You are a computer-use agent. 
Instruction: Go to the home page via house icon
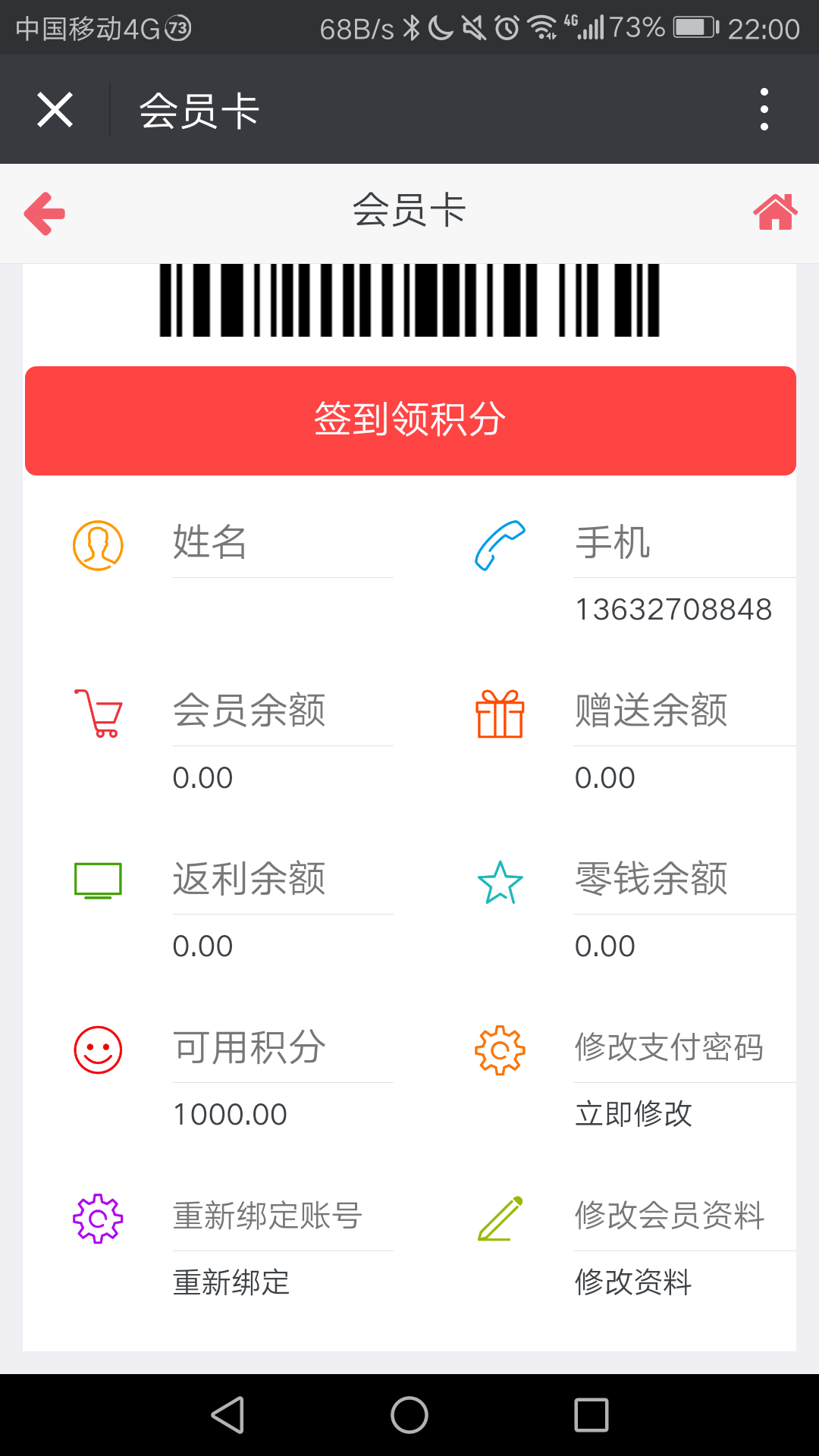pos(775,212)
